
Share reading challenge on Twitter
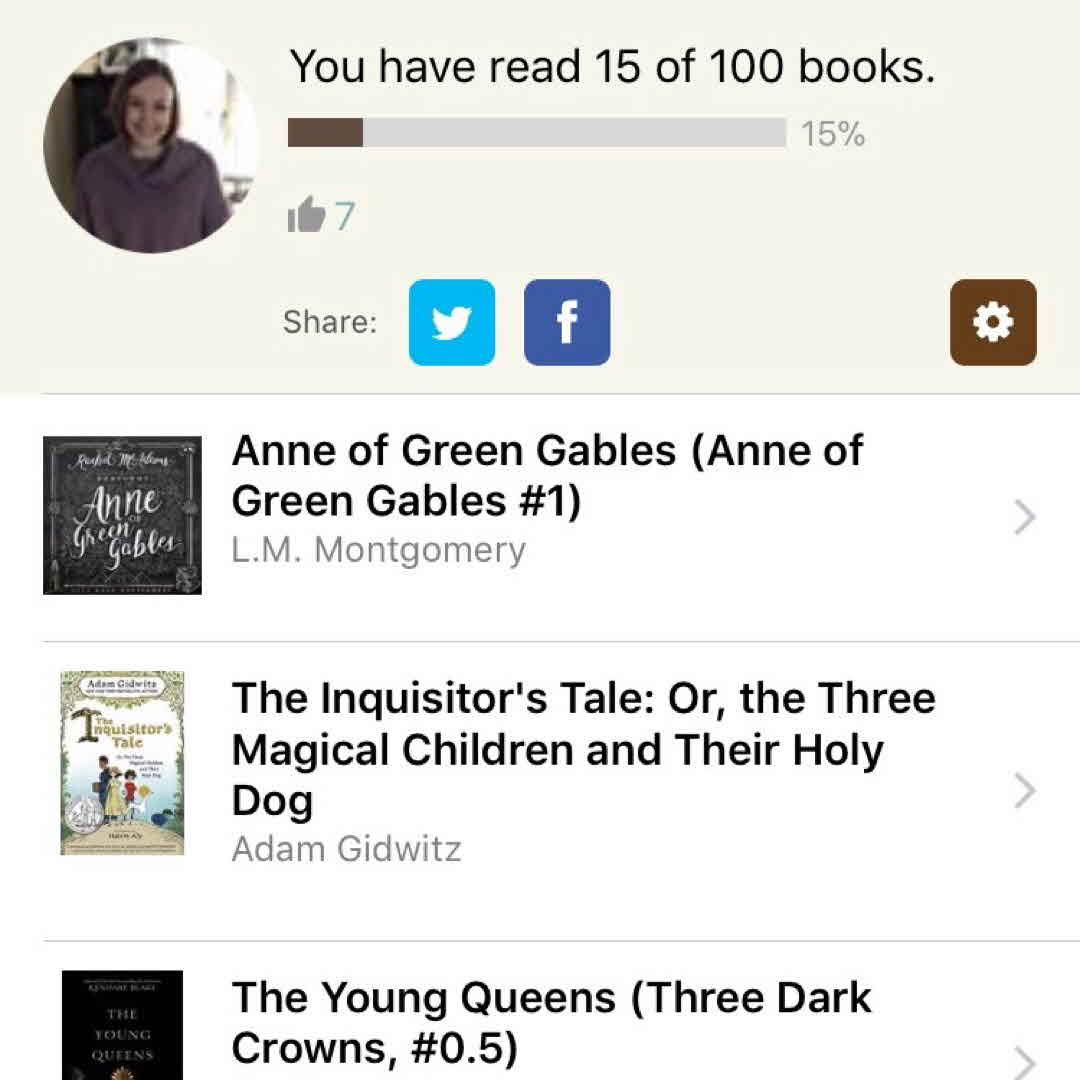coord(451,322)
